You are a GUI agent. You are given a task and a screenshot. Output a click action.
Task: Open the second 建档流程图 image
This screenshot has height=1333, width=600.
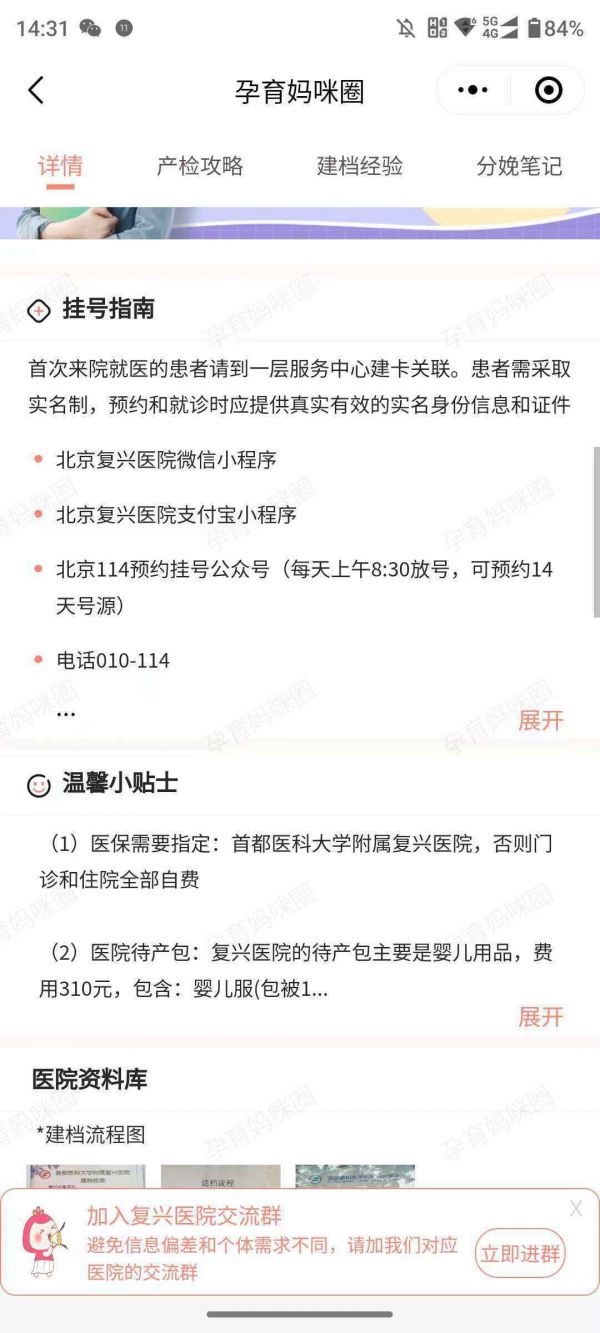(220, 1175)
